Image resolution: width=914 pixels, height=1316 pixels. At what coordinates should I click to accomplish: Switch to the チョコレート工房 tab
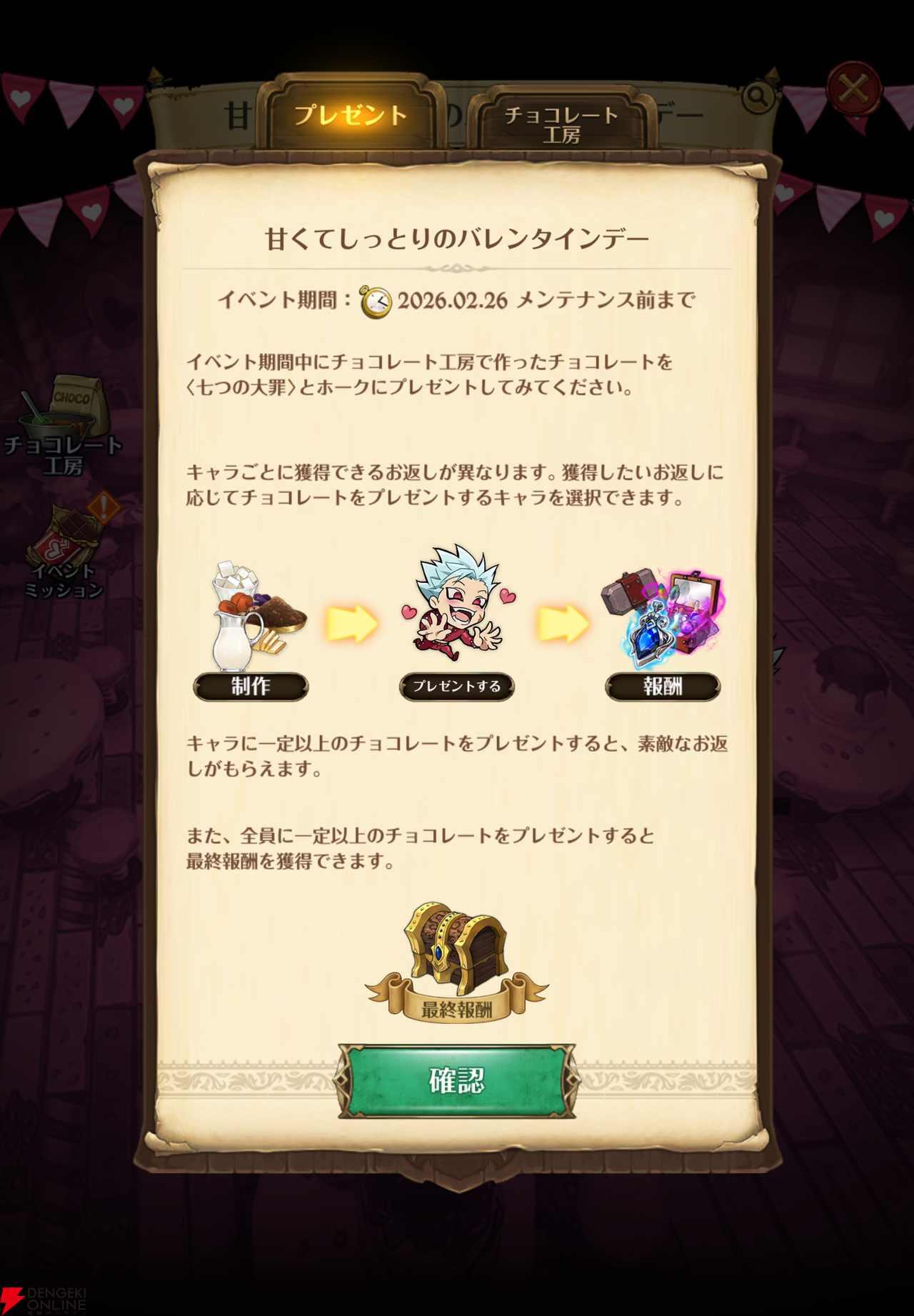coord(561,121)
